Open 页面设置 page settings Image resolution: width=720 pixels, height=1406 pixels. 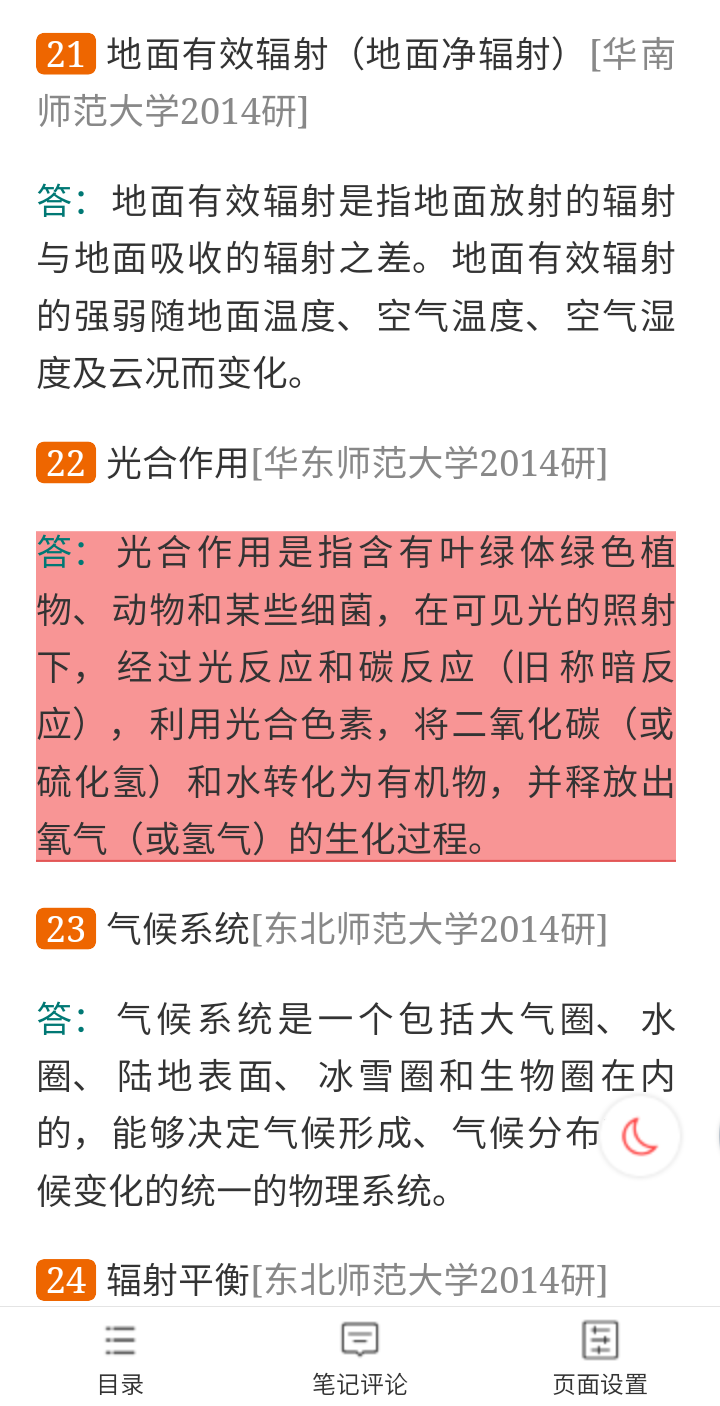click(x=600, y=1357)
